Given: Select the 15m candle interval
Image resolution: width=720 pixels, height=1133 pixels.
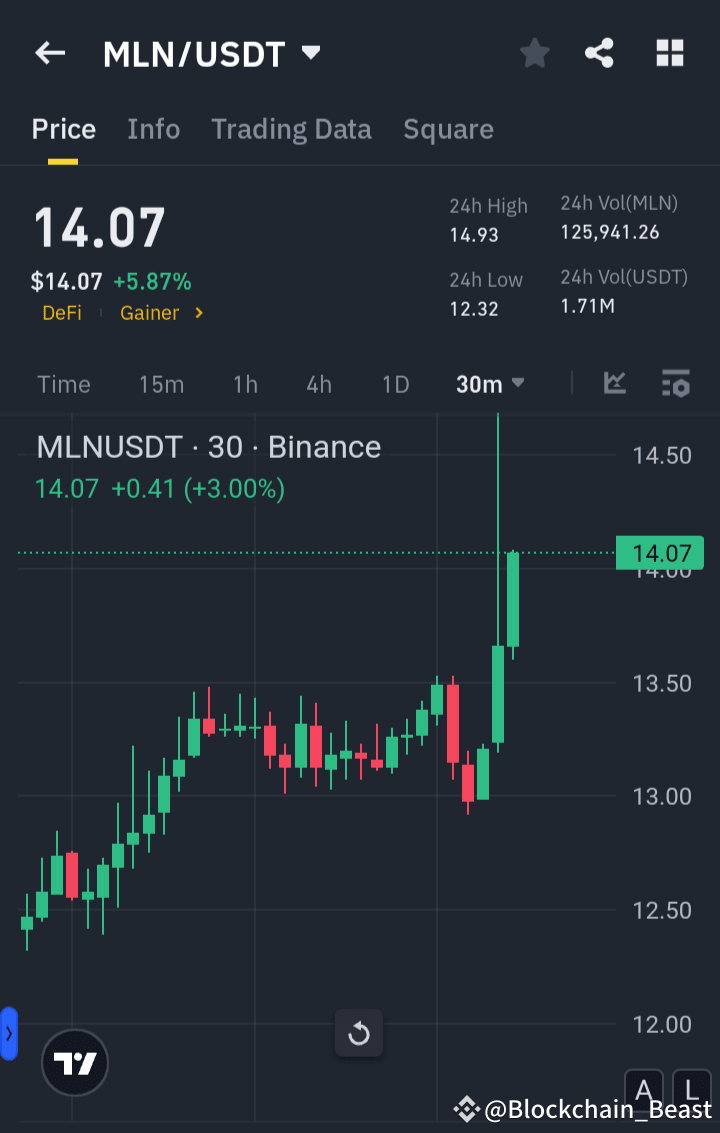Looking at the screenshot, I should [x=161, y=383].
